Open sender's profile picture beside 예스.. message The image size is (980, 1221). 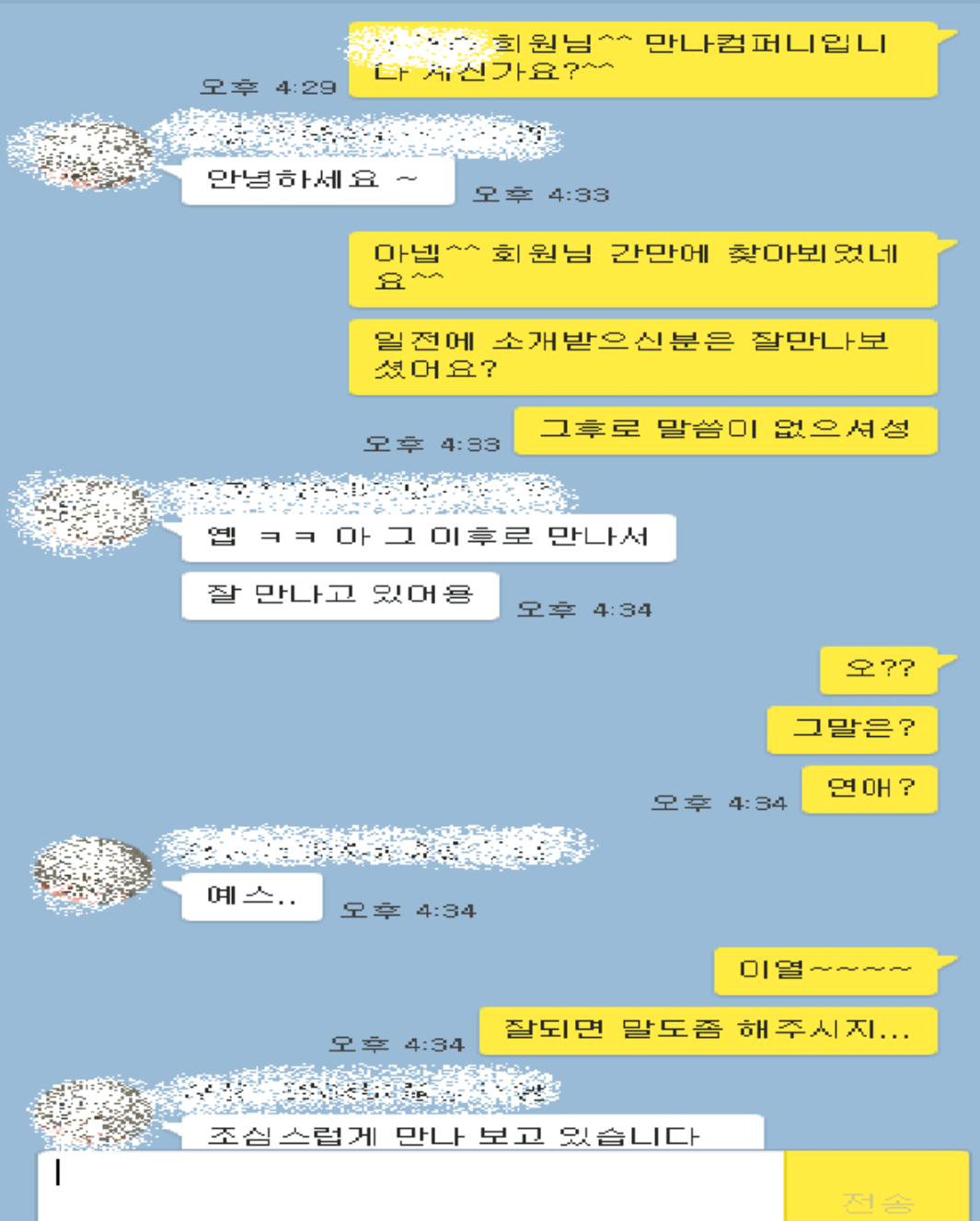pos(92,870)
